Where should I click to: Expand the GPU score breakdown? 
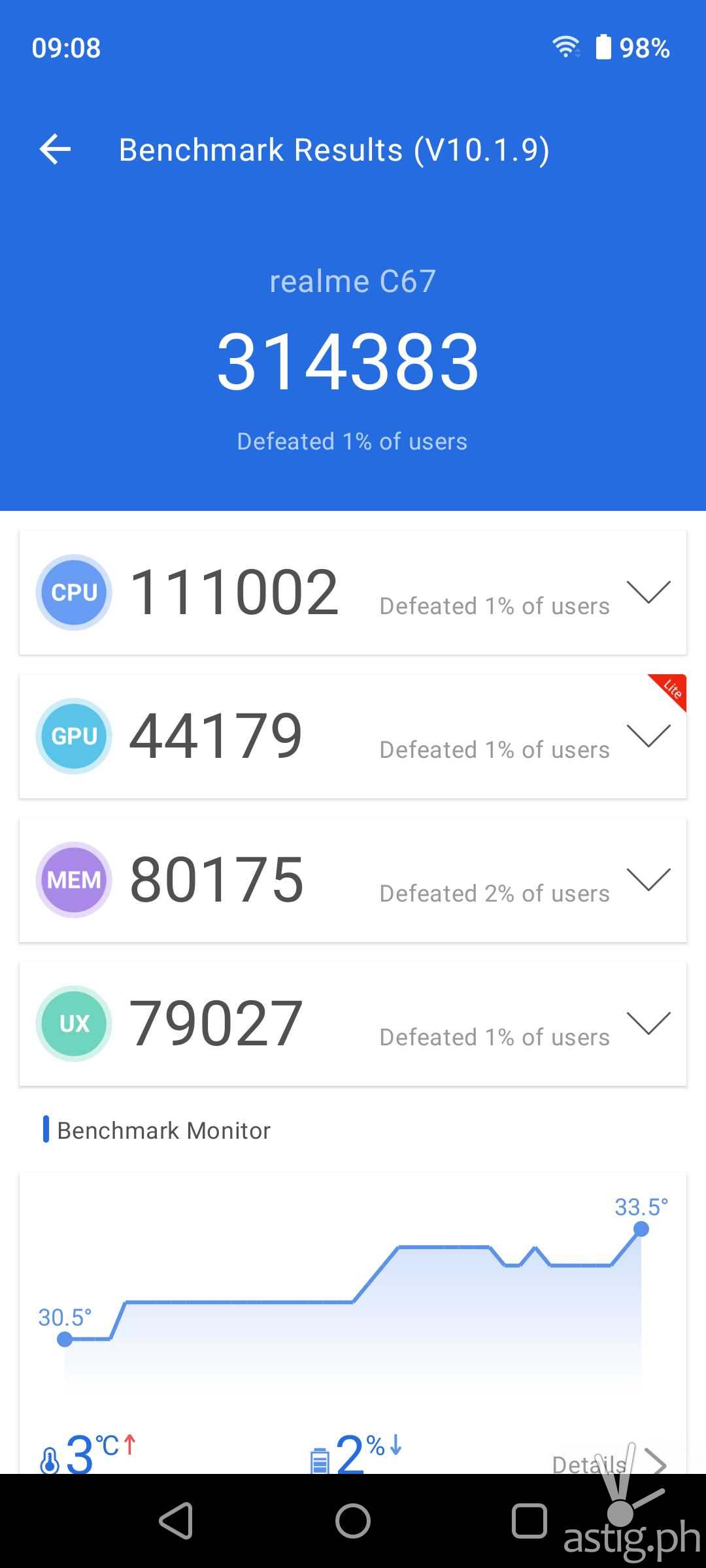648,736
